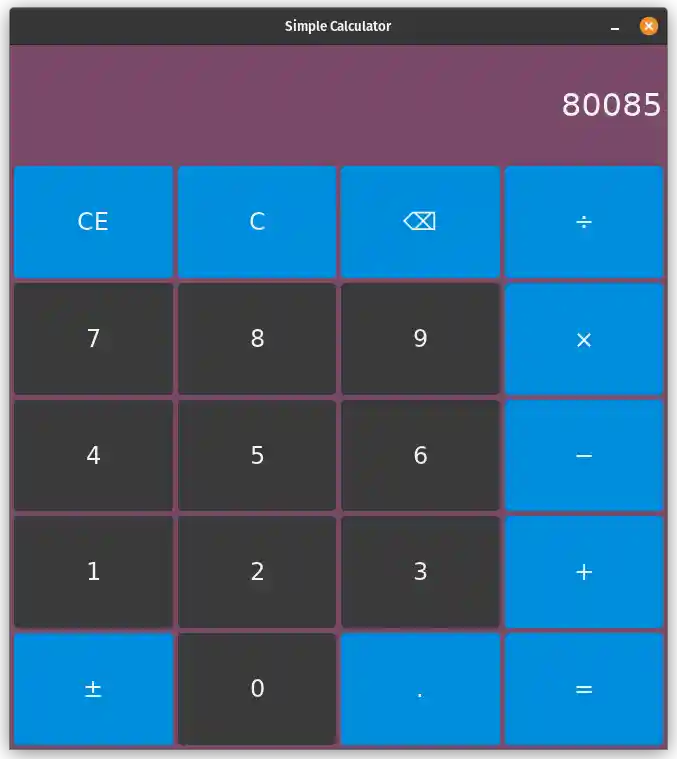Insert a decimal point
The width and height of the screenshot is (677, 759).
420,688
